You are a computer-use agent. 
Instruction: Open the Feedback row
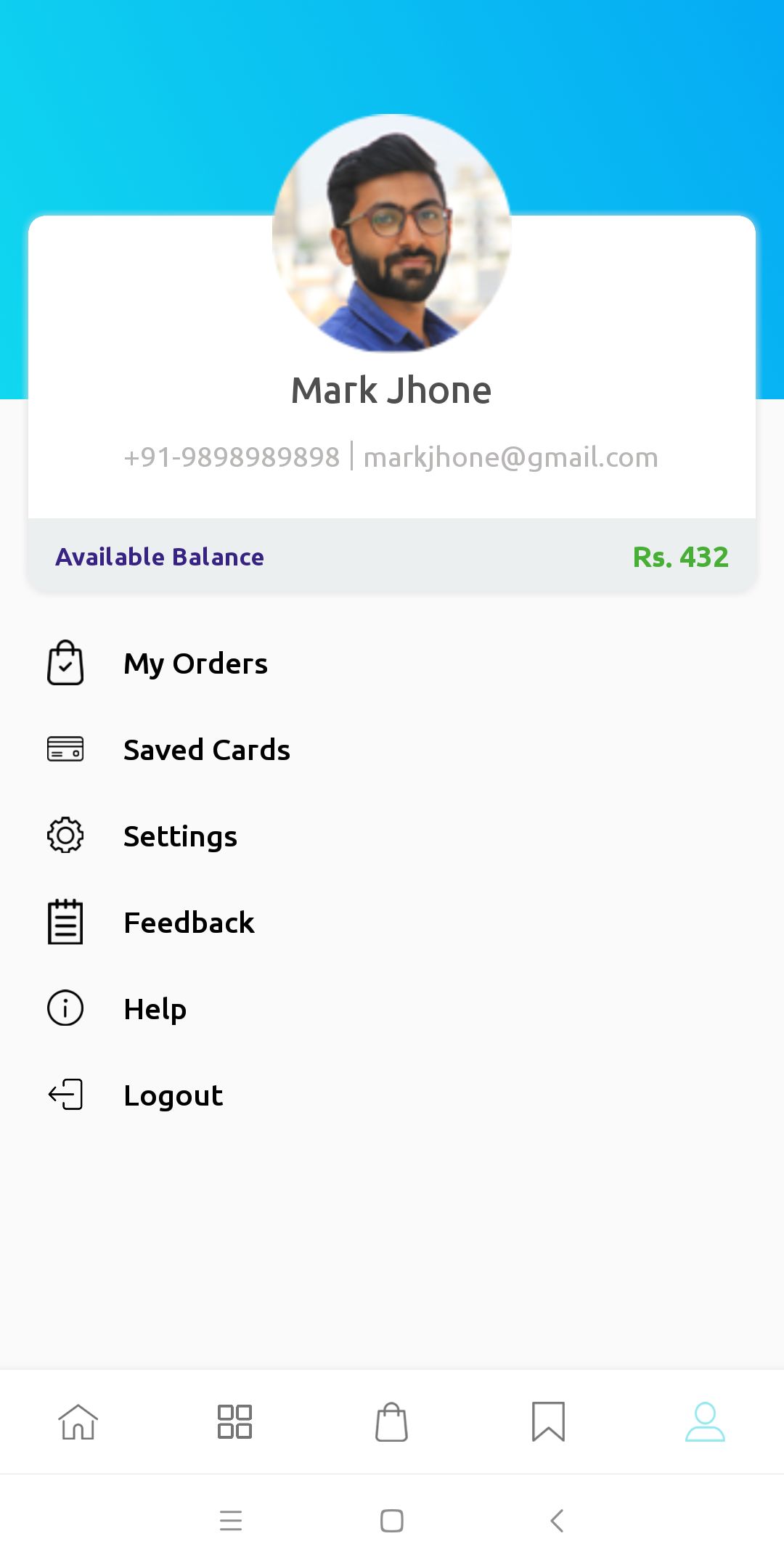[392, 922]
